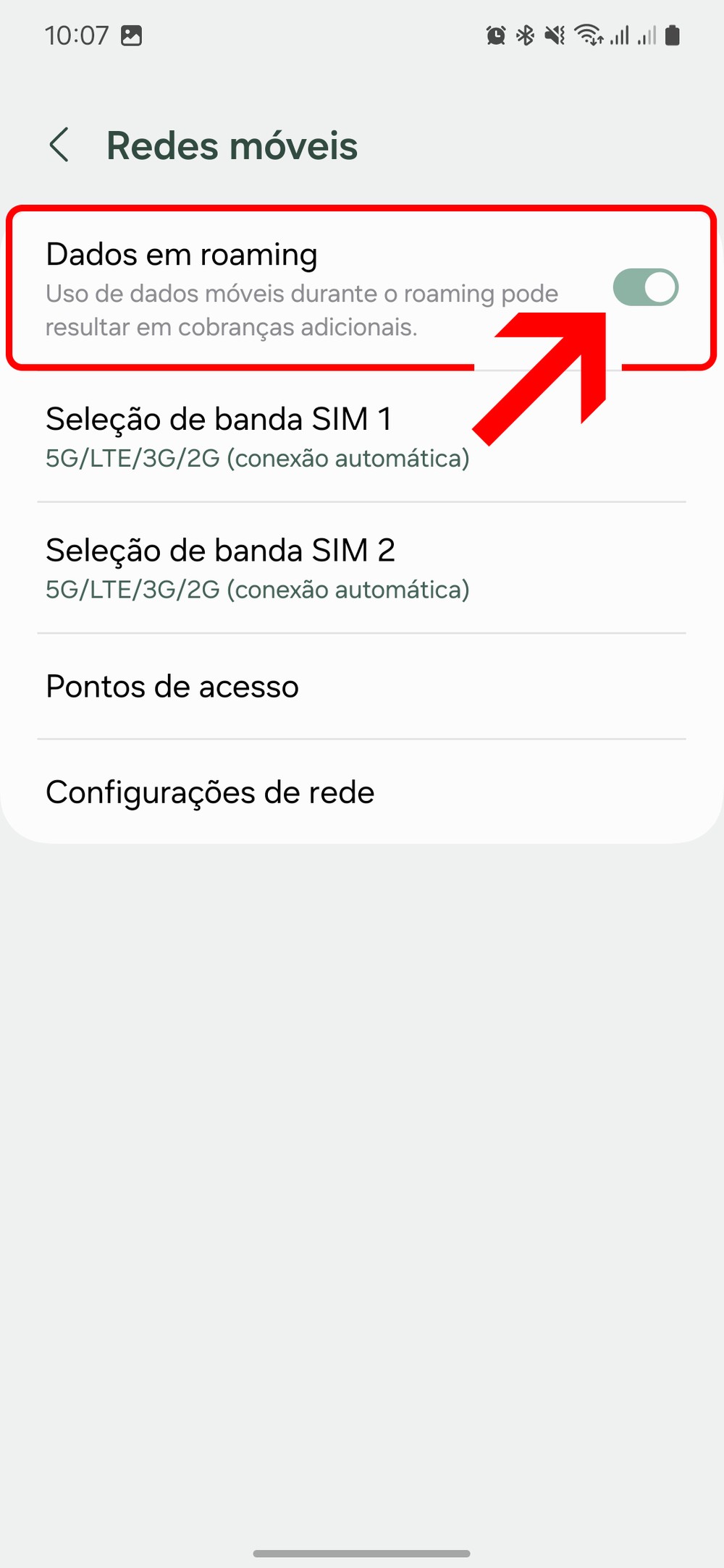724x1568 pixels.
Task: Toggle the Dados em roaming switch
Action: click(644, 287)
